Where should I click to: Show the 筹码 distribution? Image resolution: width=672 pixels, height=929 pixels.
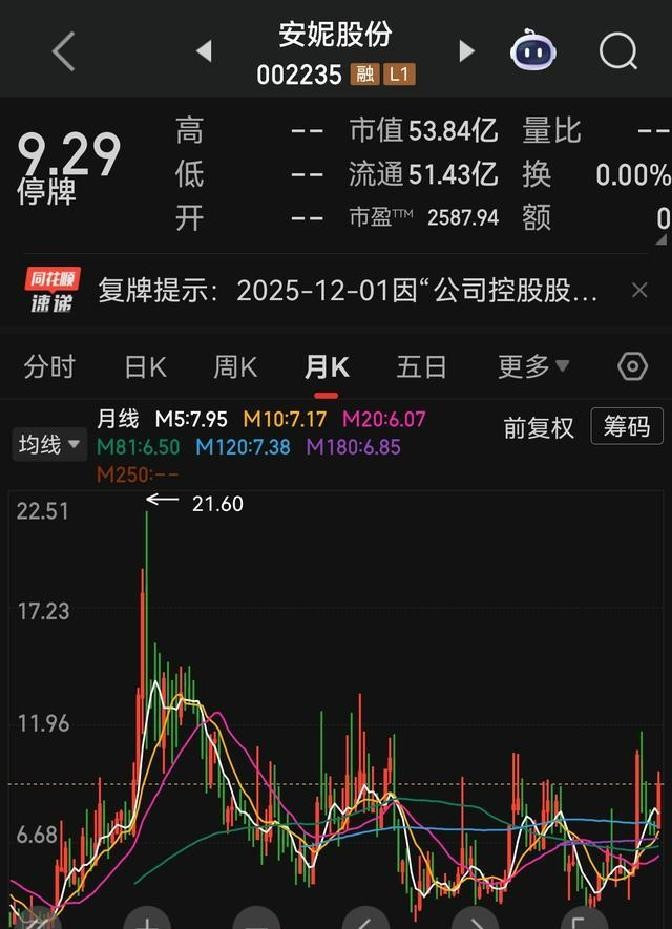(x=627, y=428)
